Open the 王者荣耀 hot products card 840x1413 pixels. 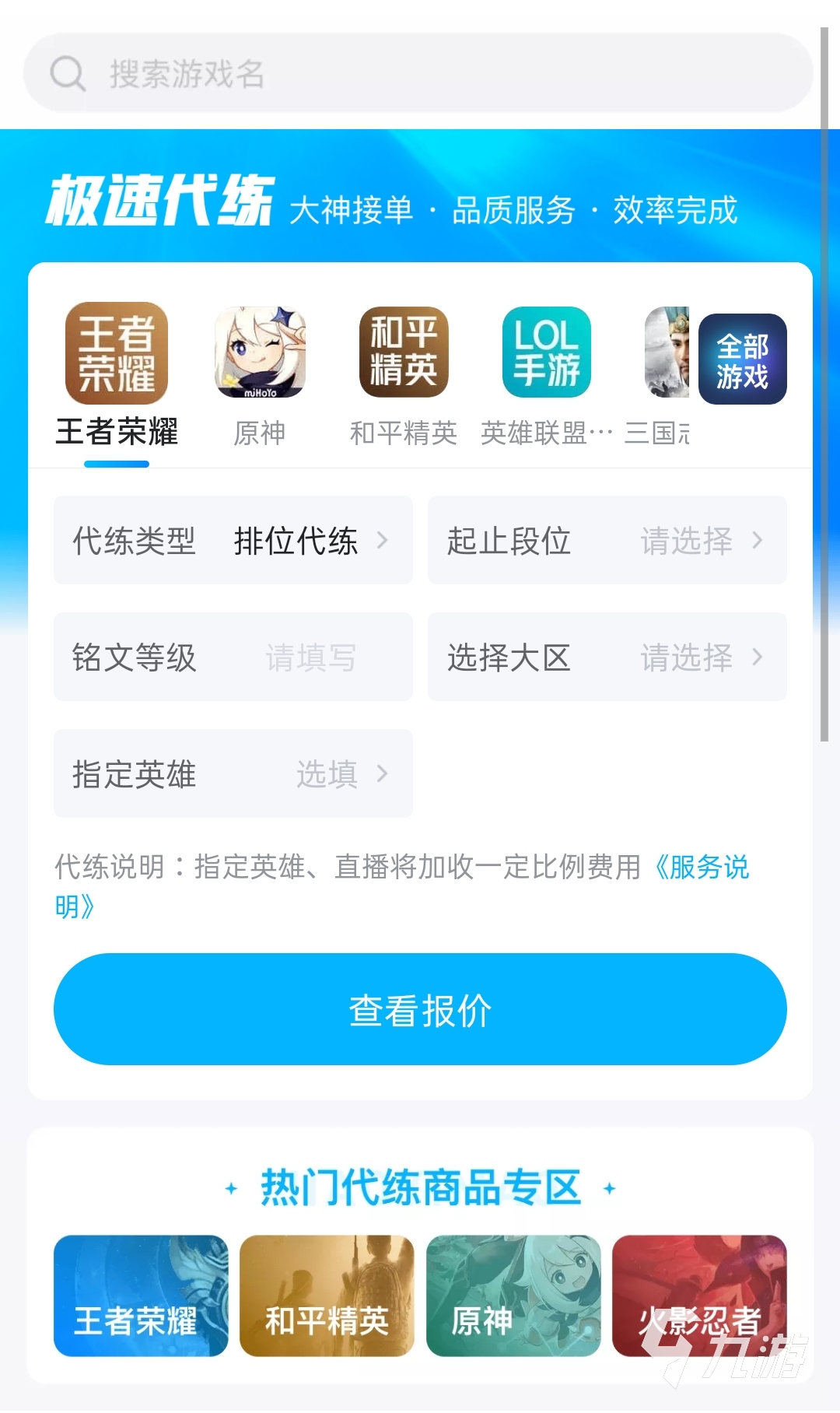[141, 1296]
